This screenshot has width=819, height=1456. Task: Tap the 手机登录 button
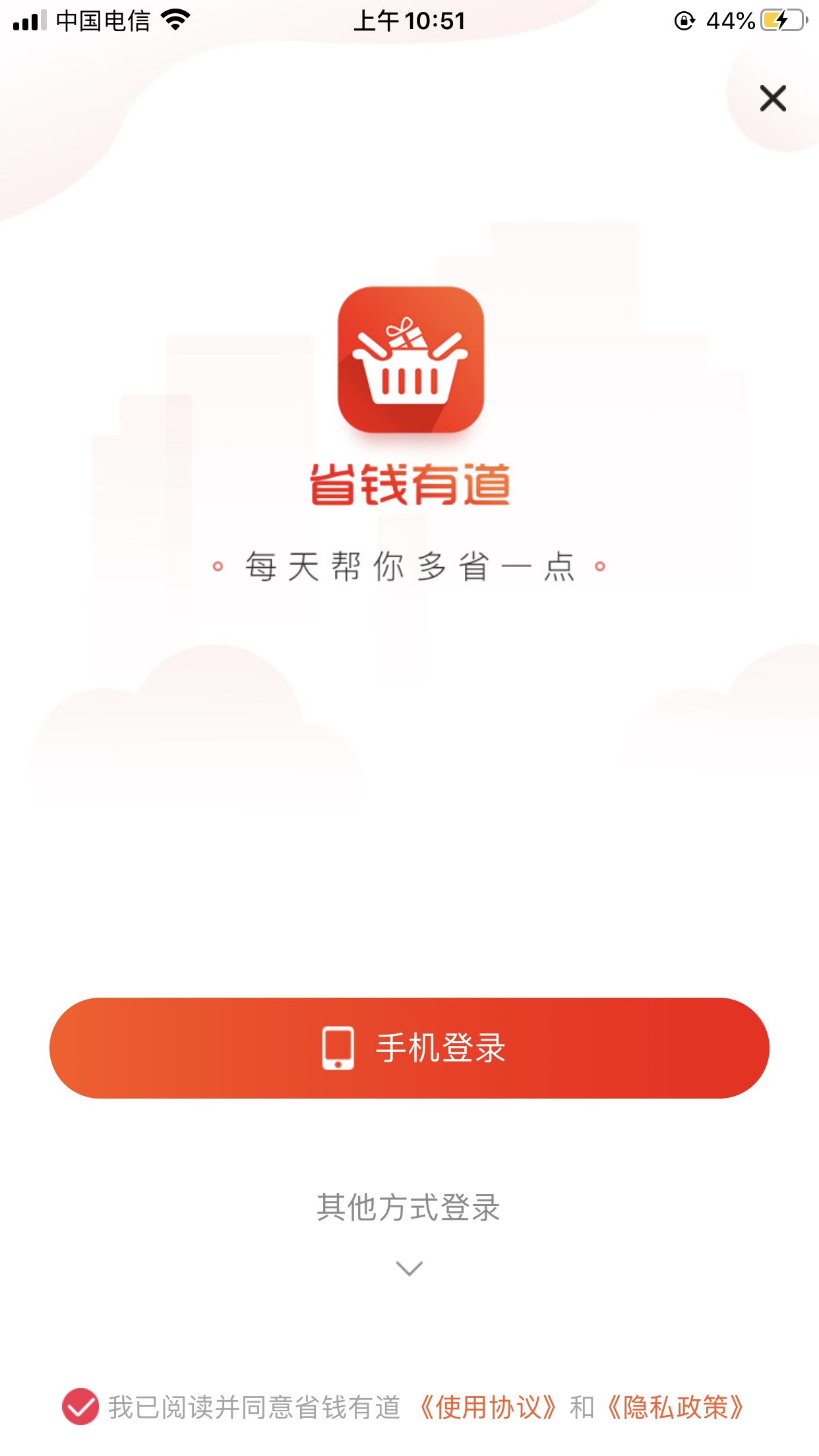pos(409,1048)
